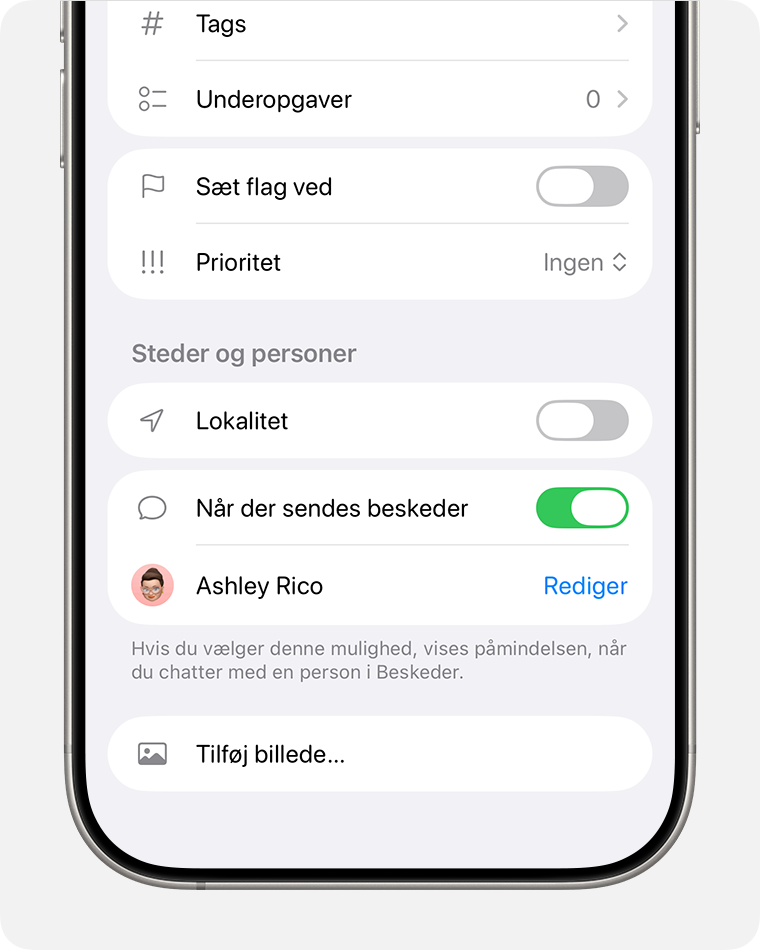
Task: Enable the Sæt flag ved toggle
Action: [x=582, y=186]
